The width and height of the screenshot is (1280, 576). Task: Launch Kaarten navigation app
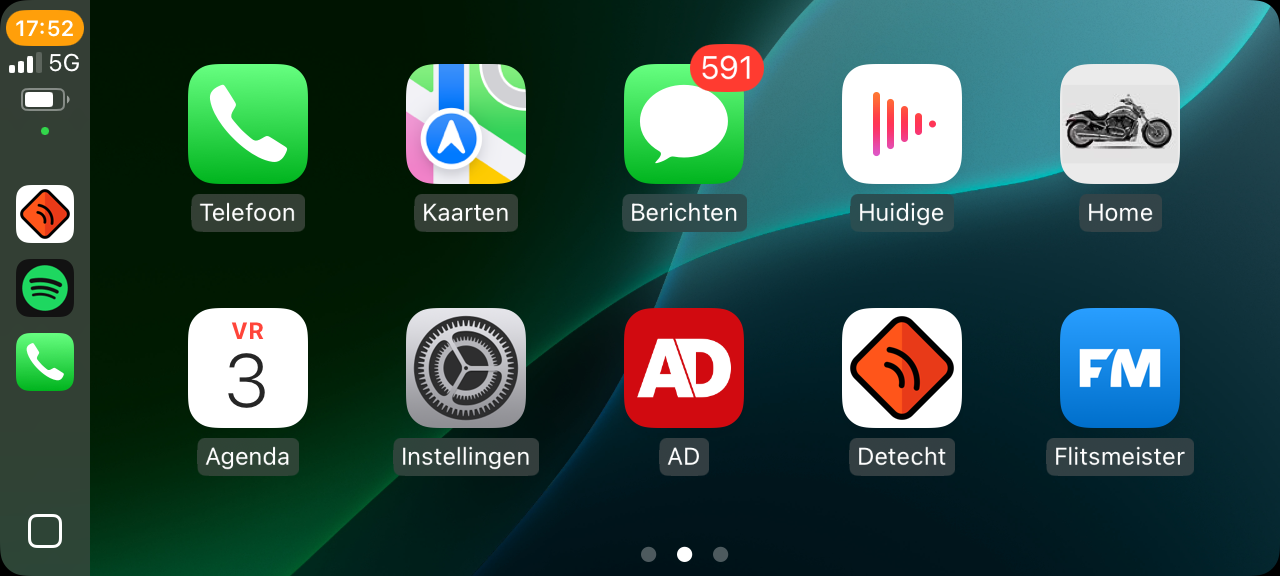point(465,124)
